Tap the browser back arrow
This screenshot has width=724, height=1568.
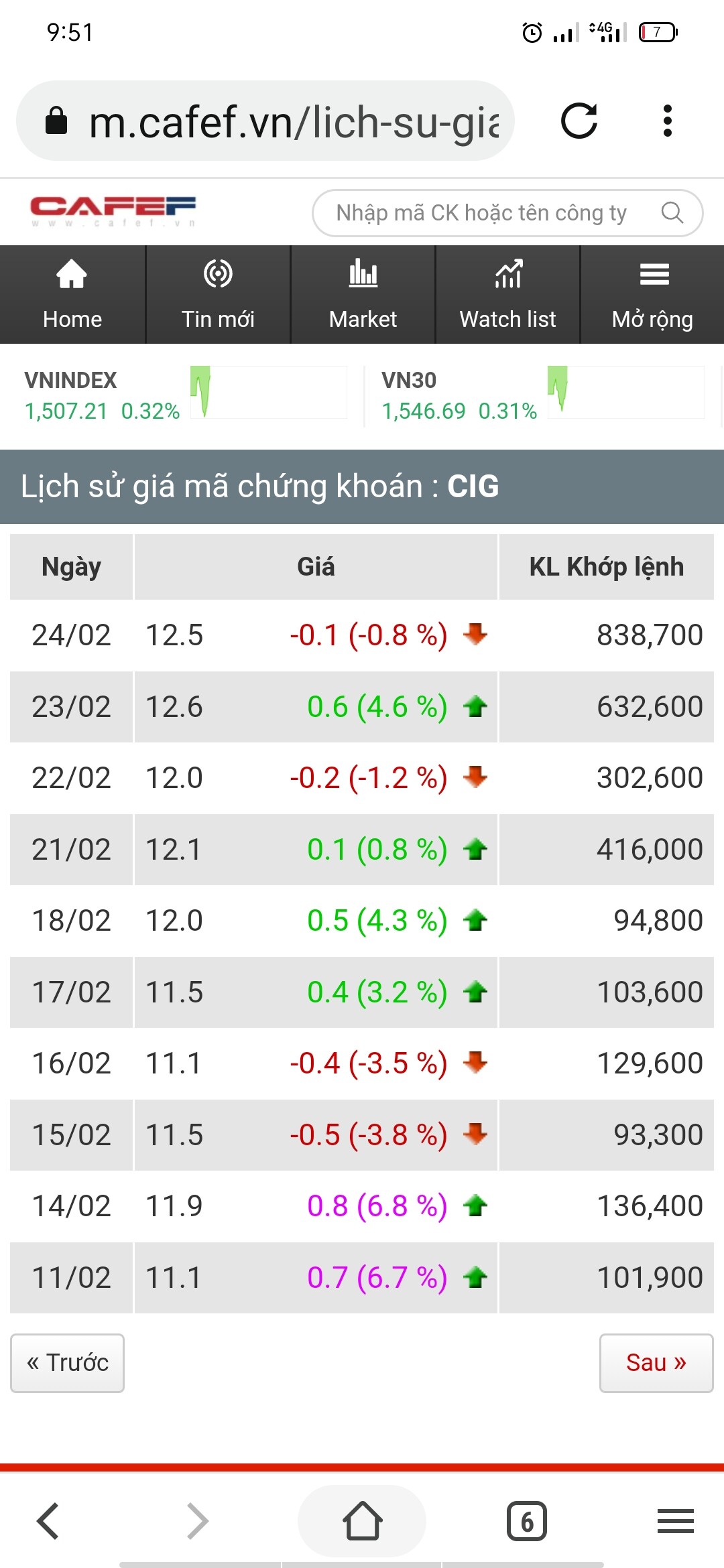point(48,1520)
